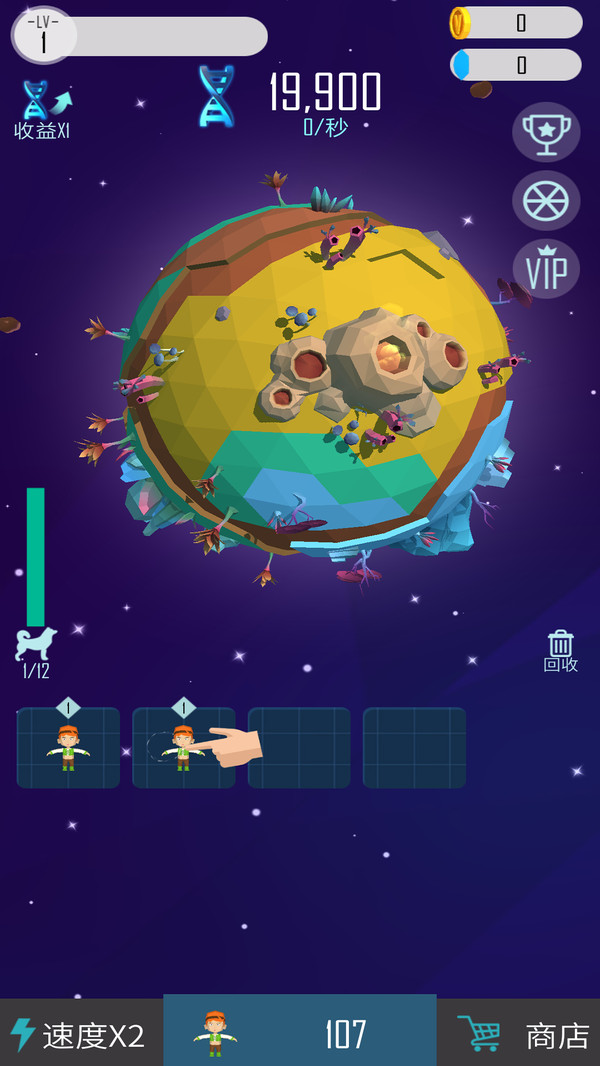Open the lucky wheel icon
This screenshot has height=1066, width=600.
pyautogui.click(x=546, y=201)
